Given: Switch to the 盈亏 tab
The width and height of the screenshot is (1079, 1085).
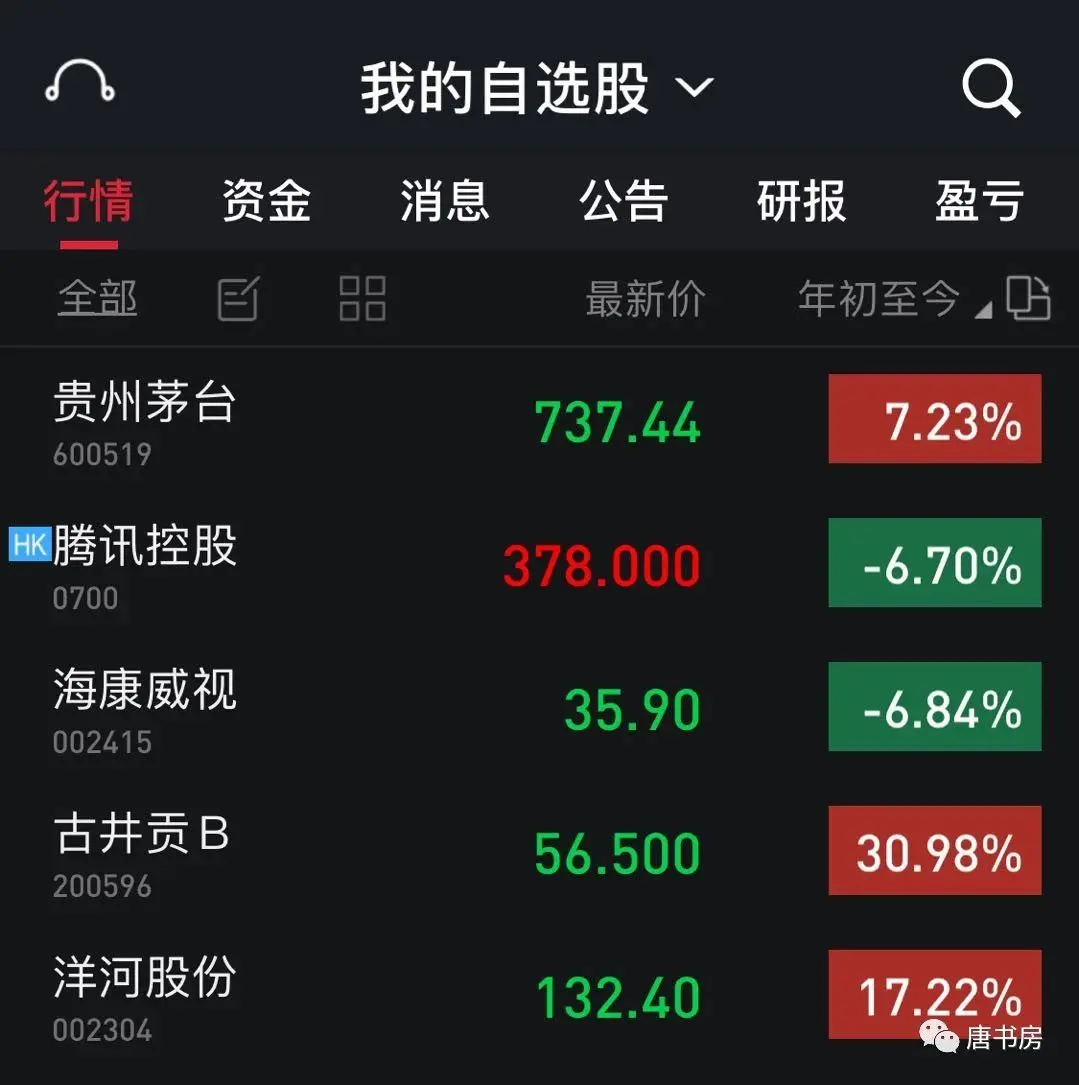Looking at the screenshot, I should (979, 201).
